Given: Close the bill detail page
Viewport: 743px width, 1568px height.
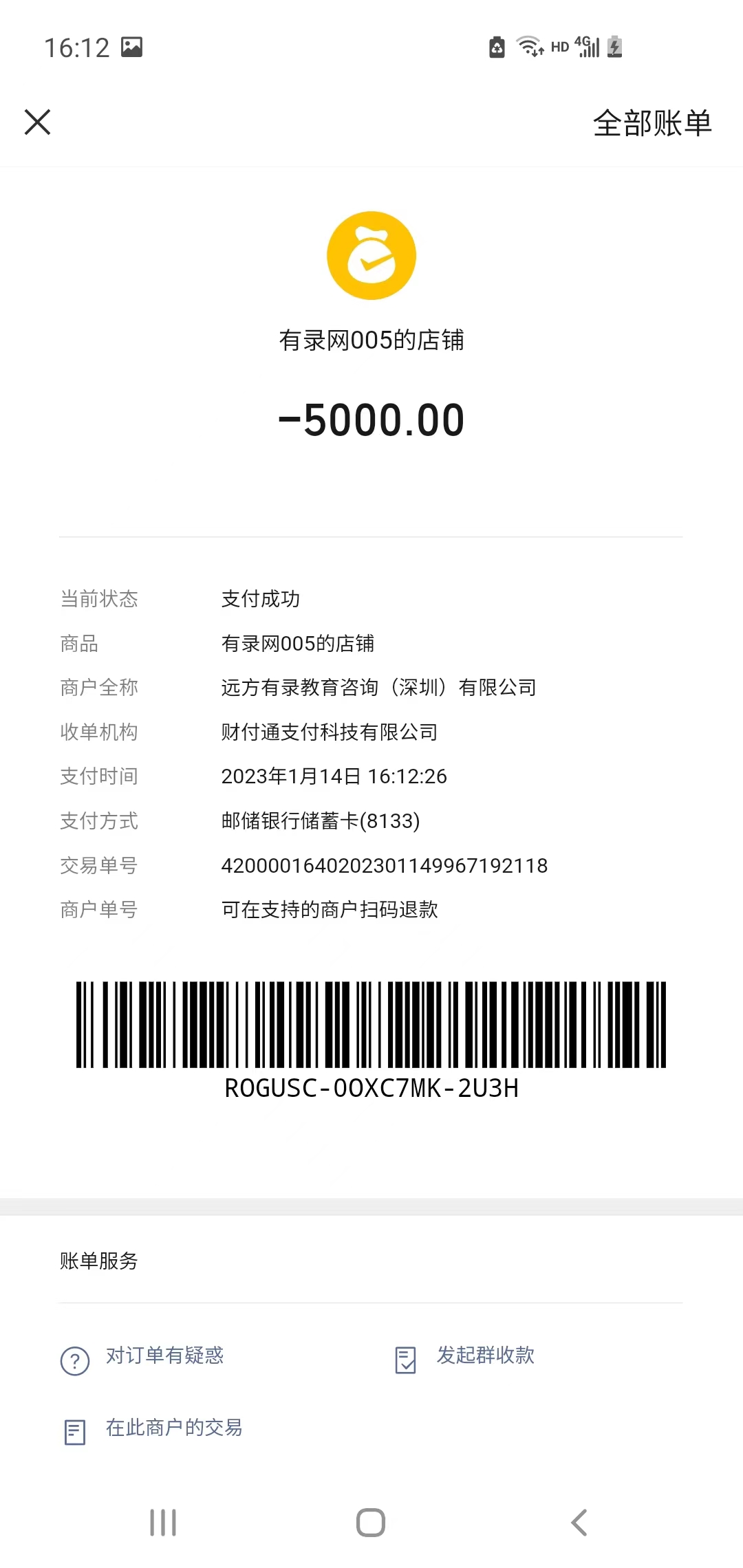Looking at the screenshot, I should click(38, 122).
